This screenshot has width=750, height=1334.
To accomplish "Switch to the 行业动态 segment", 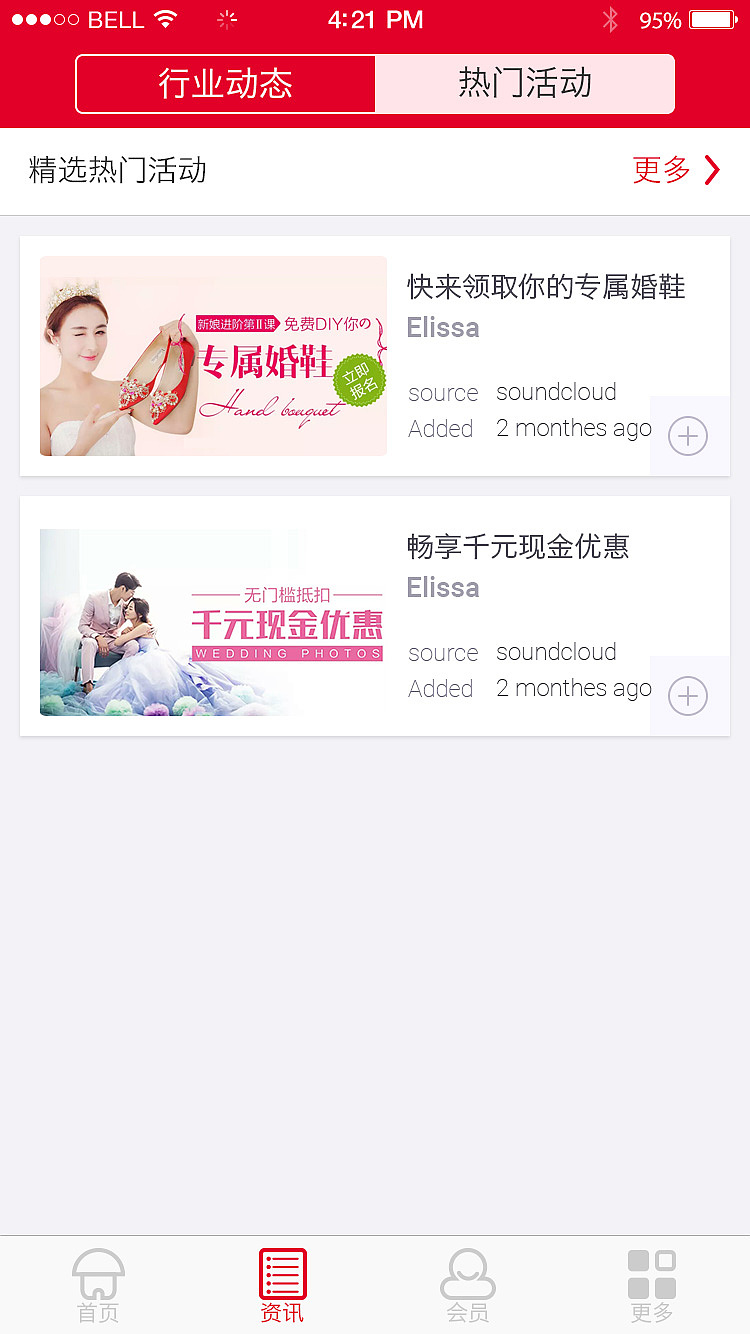I will click(x=226, y=84).
